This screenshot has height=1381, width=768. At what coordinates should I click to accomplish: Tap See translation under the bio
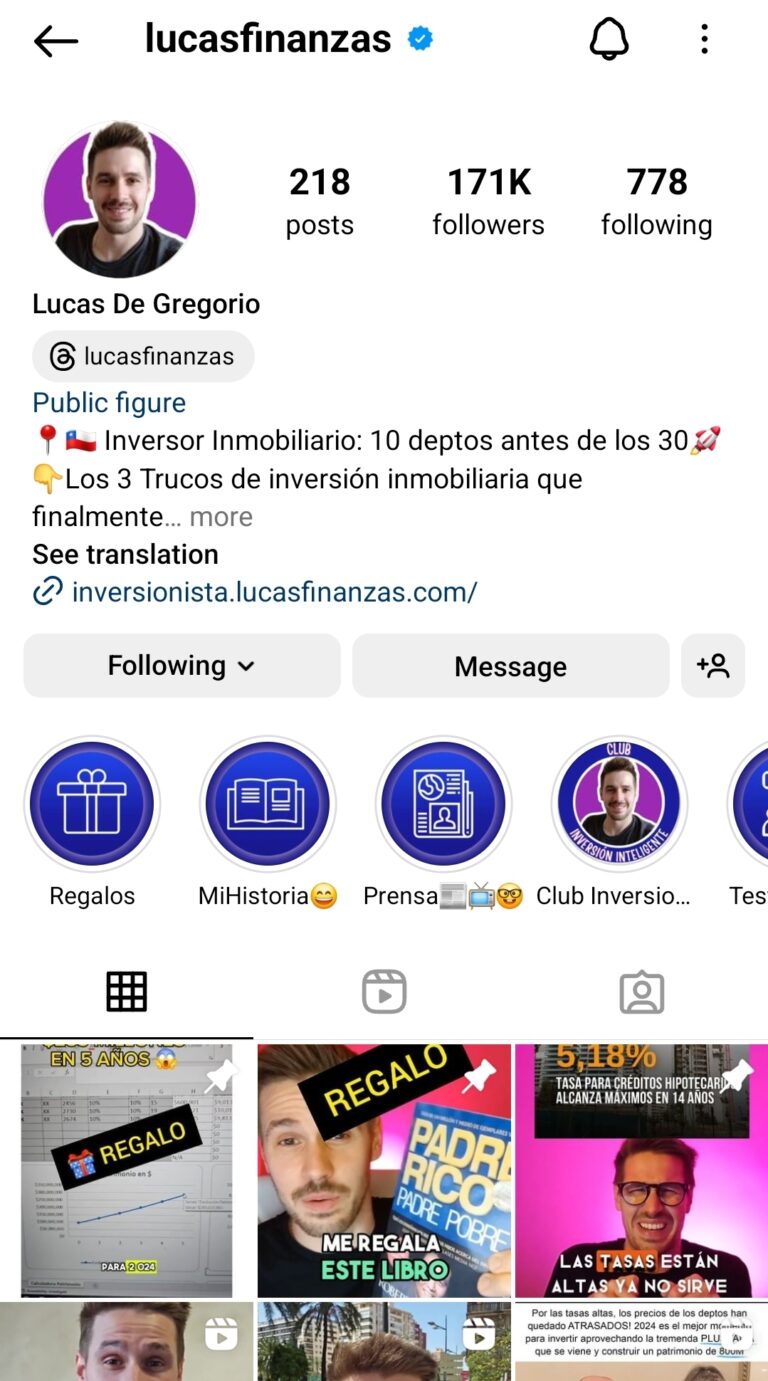pyautogui.click(x=125, y=554)
